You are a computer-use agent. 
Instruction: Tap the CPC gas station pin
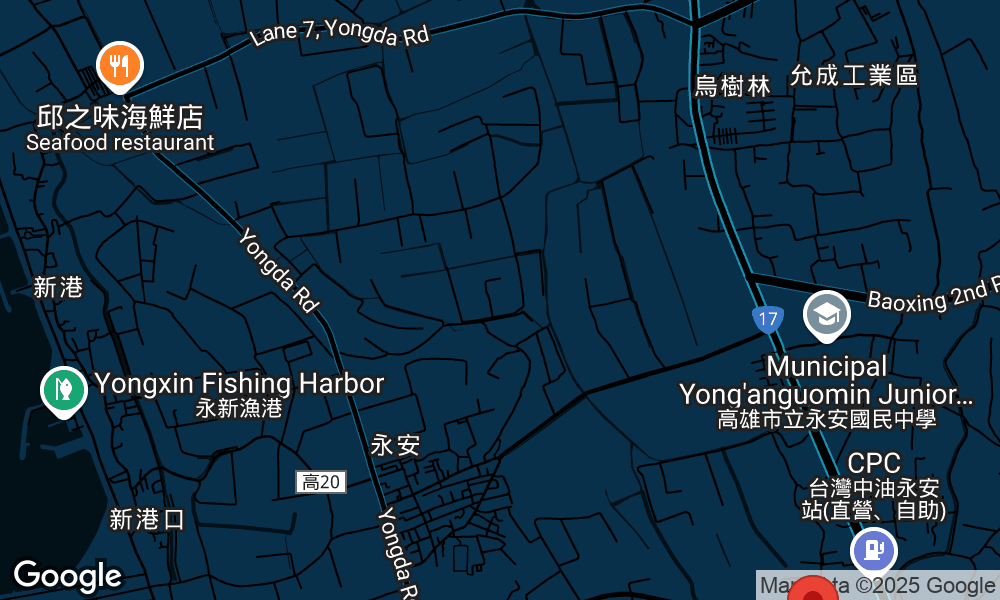coord(874,549)
